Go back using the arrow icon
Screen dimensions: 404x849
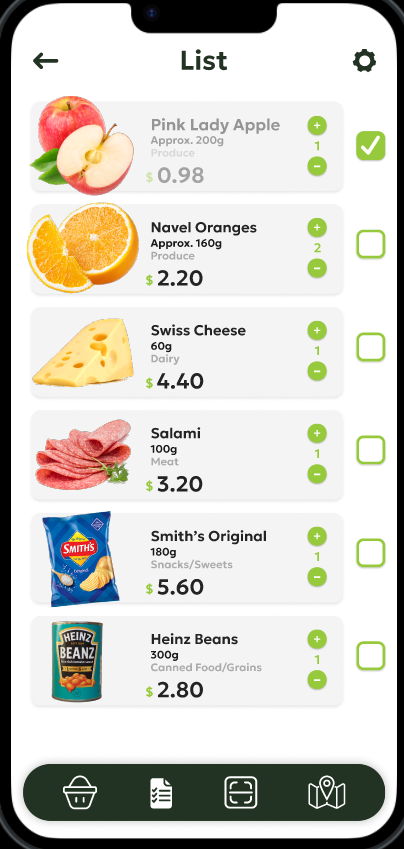click(x=45, y=61)
